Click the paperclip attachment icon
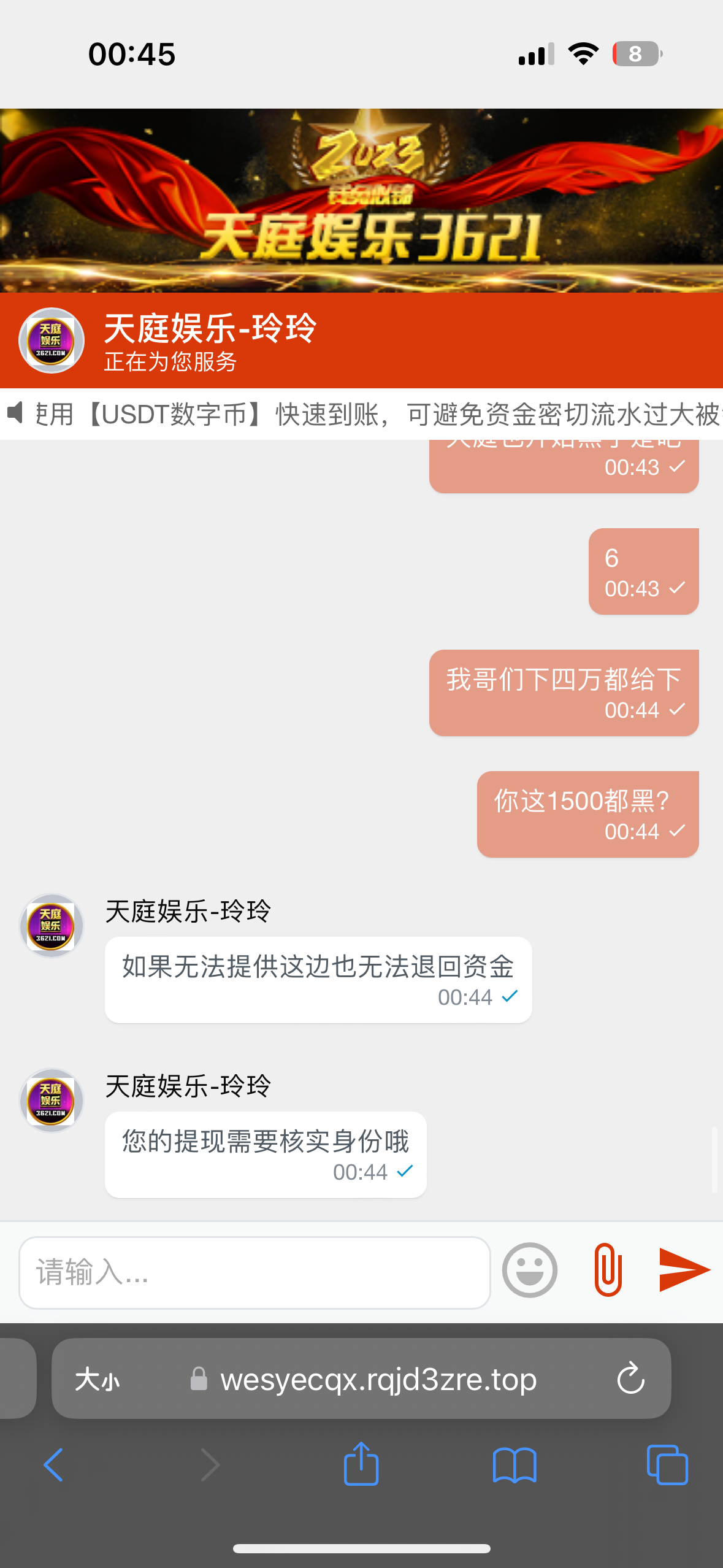The height and width of the screenshot is (1568, 723). point(606,1270)
